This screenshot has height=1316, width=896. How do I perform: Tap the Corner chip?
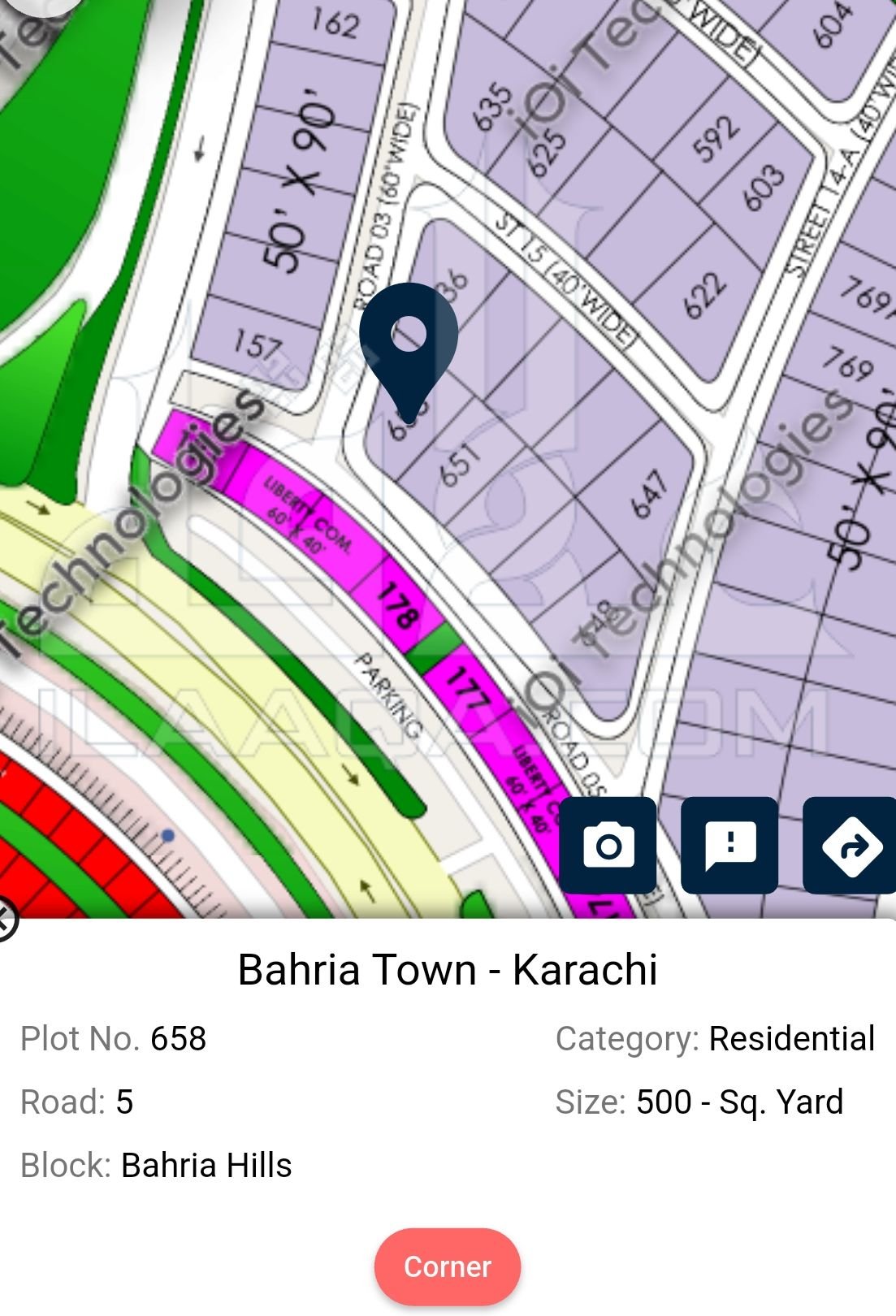point(448,1266)
